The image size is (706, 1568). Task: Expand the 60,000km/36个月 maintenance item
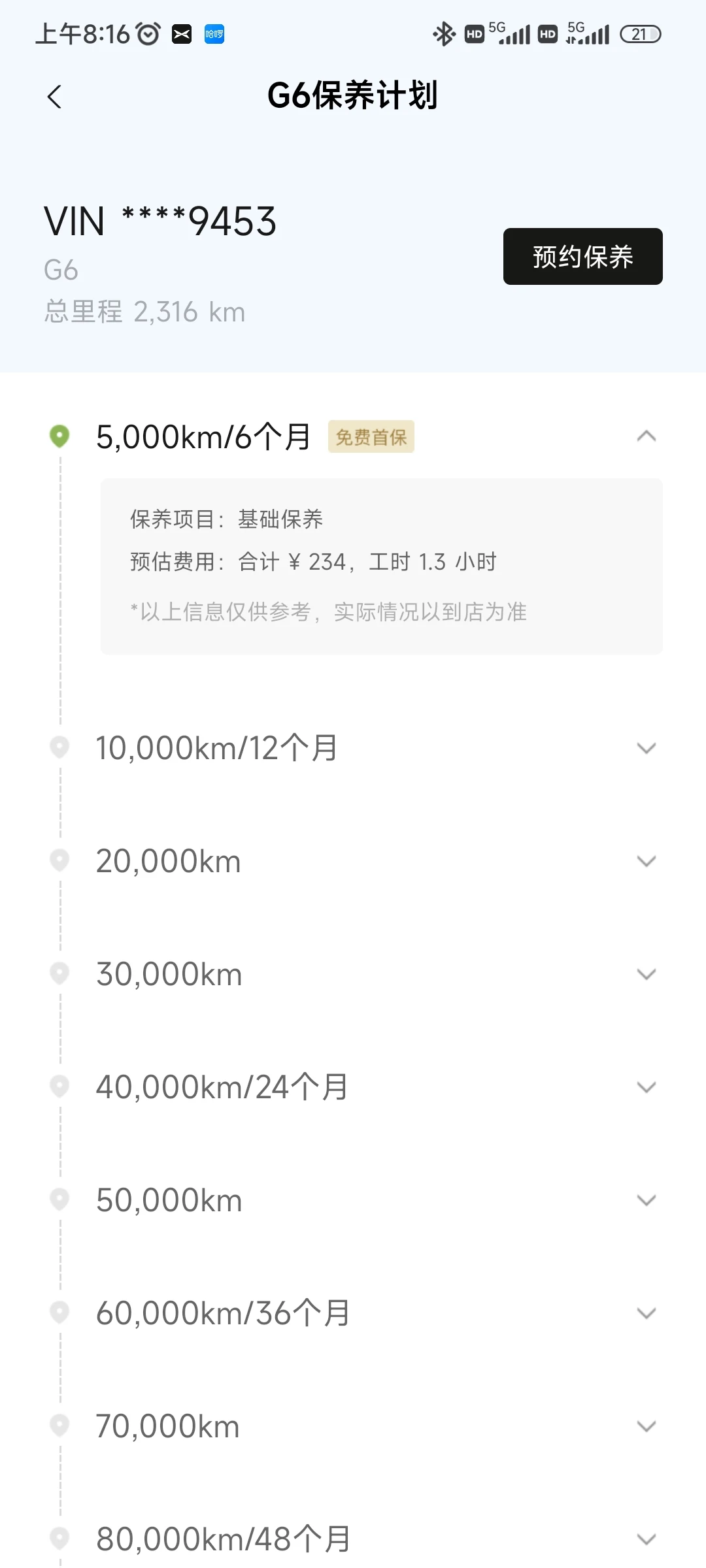[x=646, y=1313]
